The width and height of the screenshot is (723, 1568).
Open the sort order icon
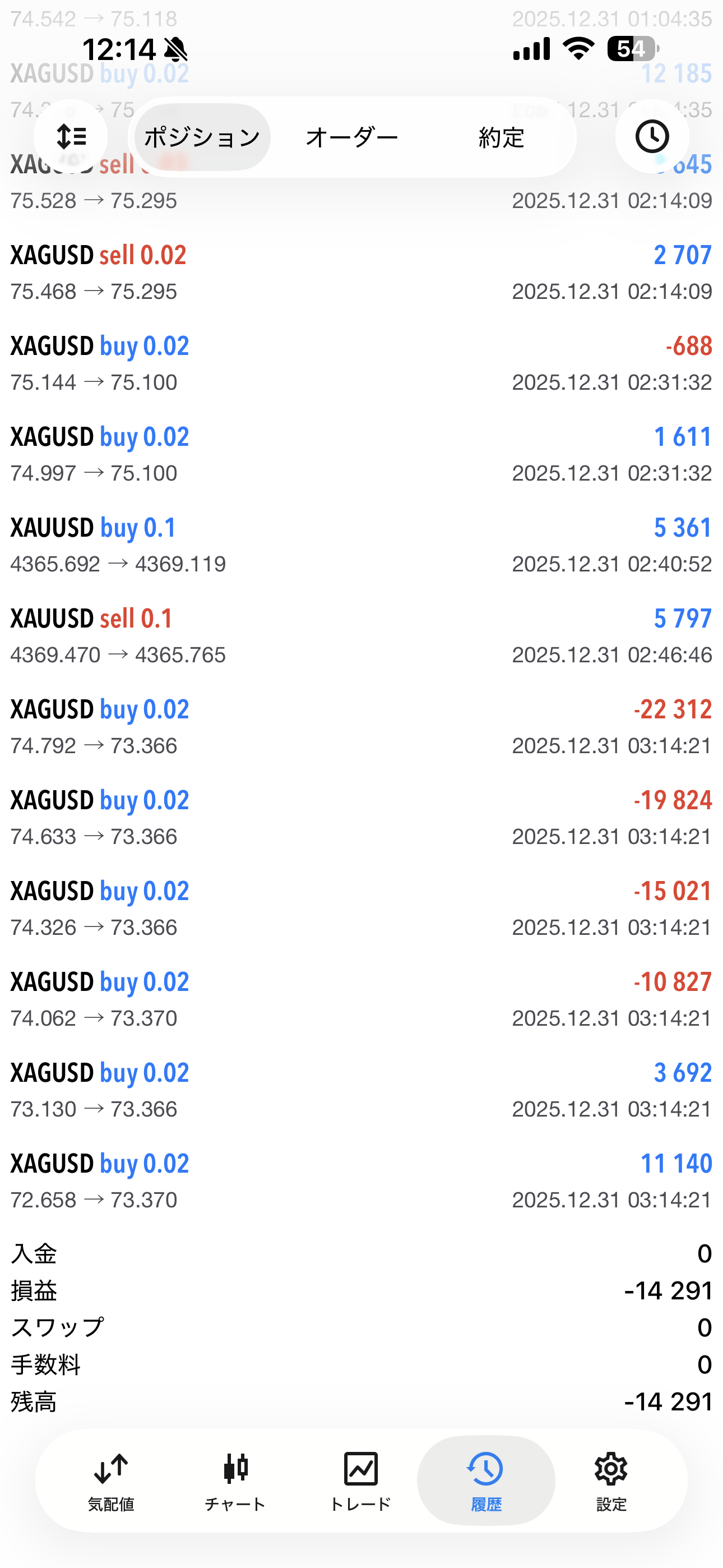(71, 136)
